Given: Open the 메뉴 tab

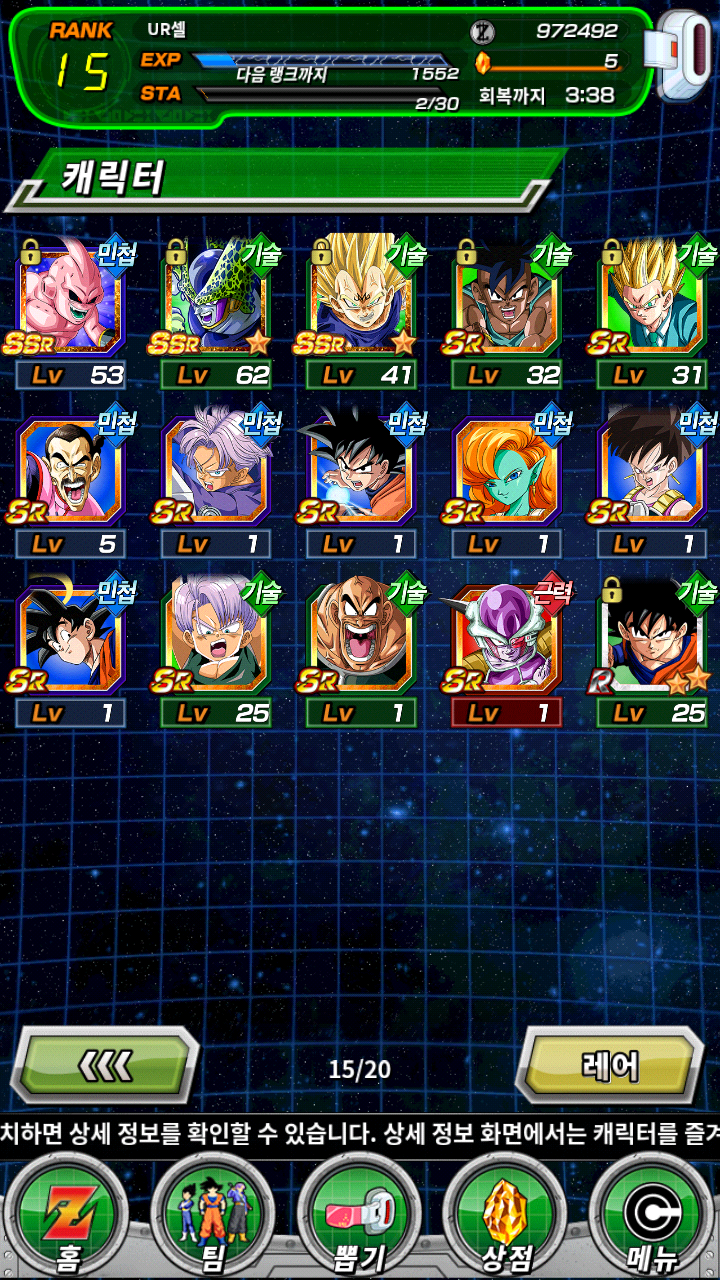Looking at the screenshot, I should pos(651,1215).
